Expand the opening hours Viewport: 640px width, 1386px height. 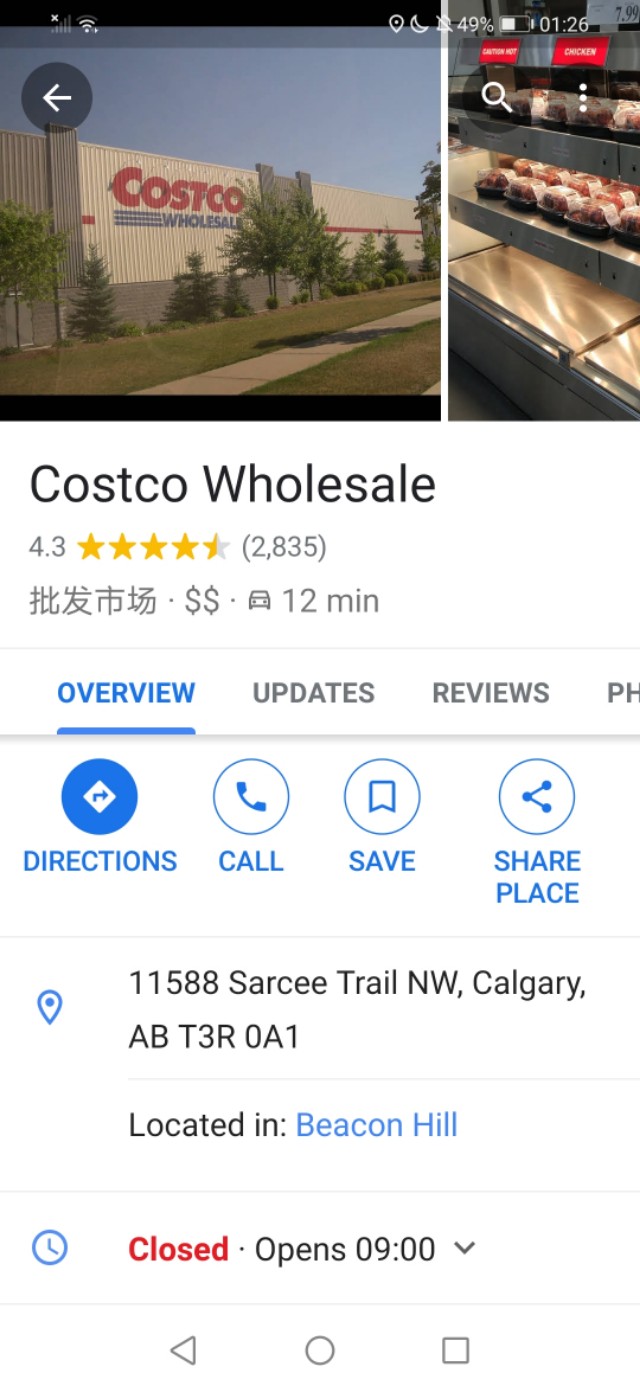[x=465, y=1249]
